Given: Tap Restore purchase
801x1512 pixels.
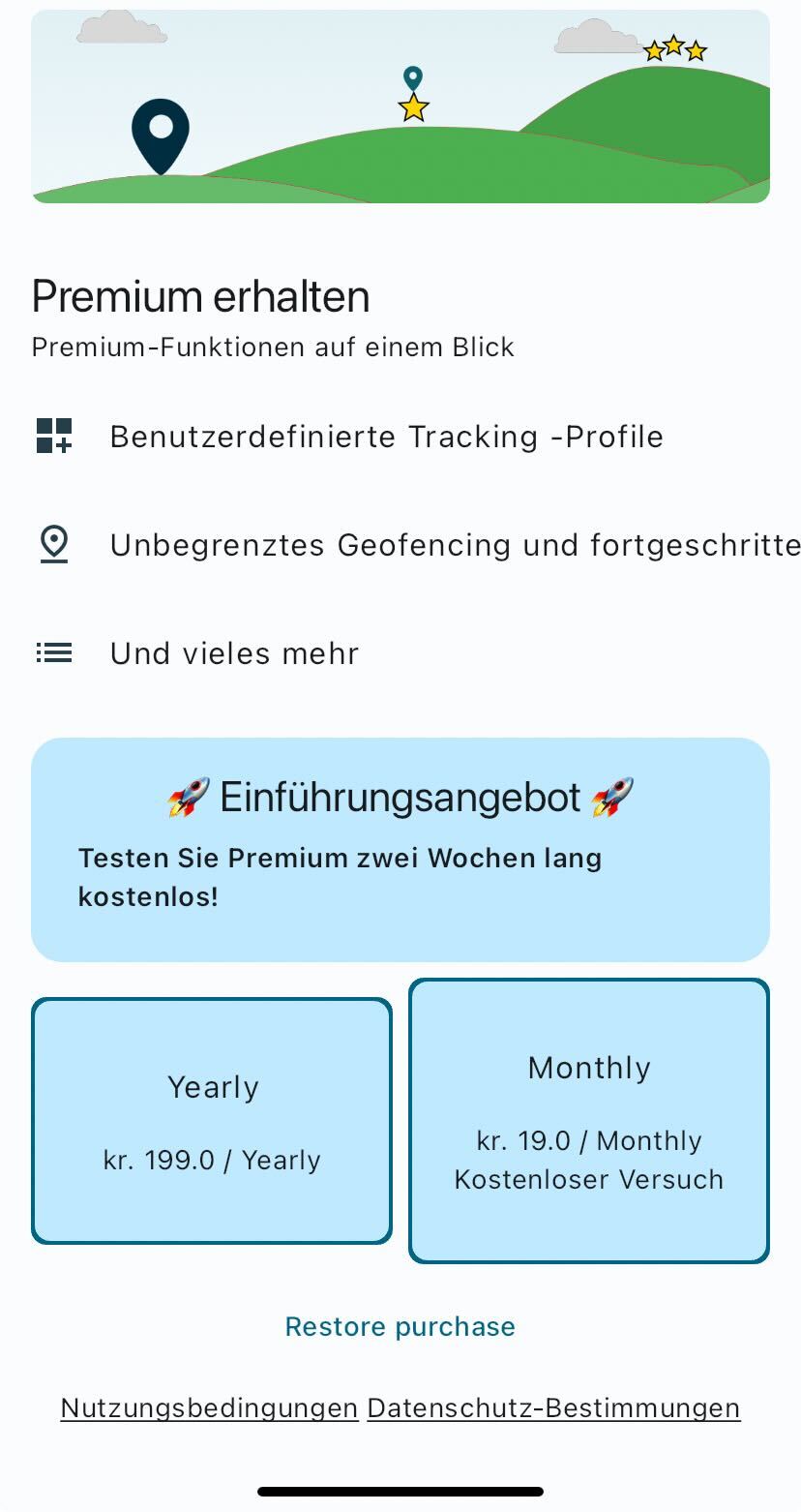Looking at the screenshot, I should 400,1326.
